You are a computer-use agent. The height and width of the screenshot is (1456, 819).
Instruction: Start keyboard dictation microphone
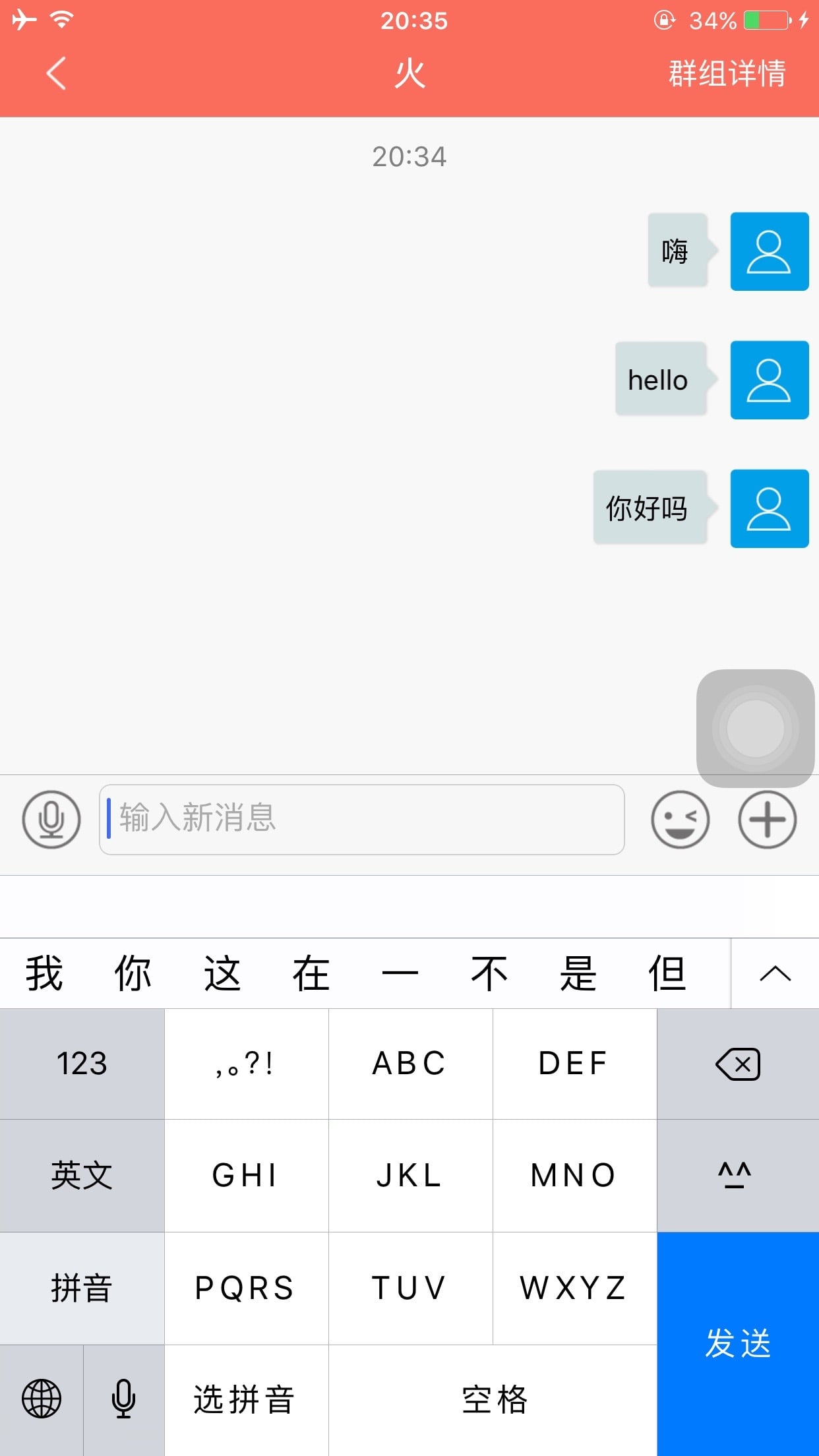[124, 1399]
